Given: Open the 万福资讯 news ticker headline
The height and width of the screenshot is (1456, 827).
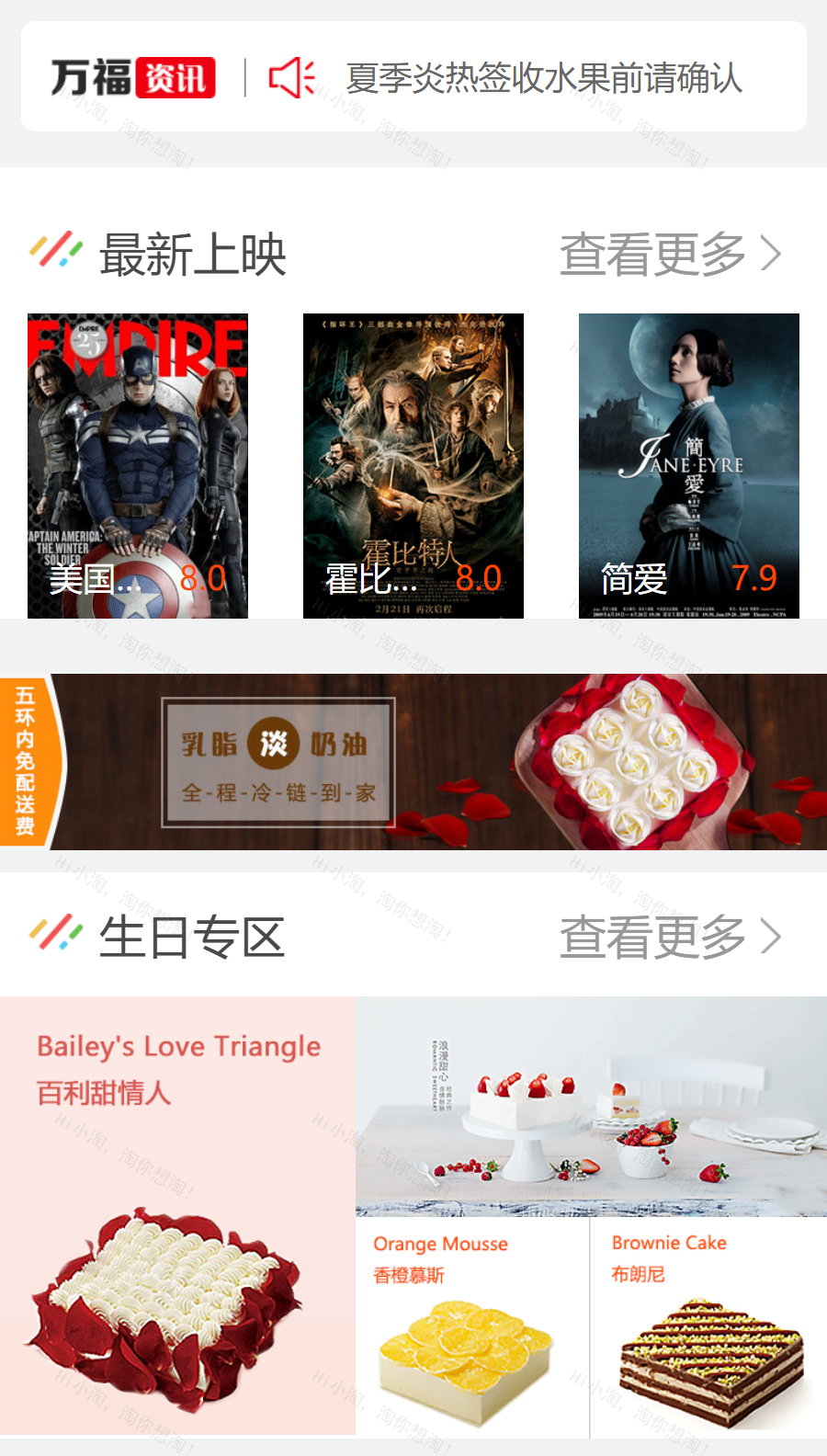Looking at the screenshot, I should 542,78.
